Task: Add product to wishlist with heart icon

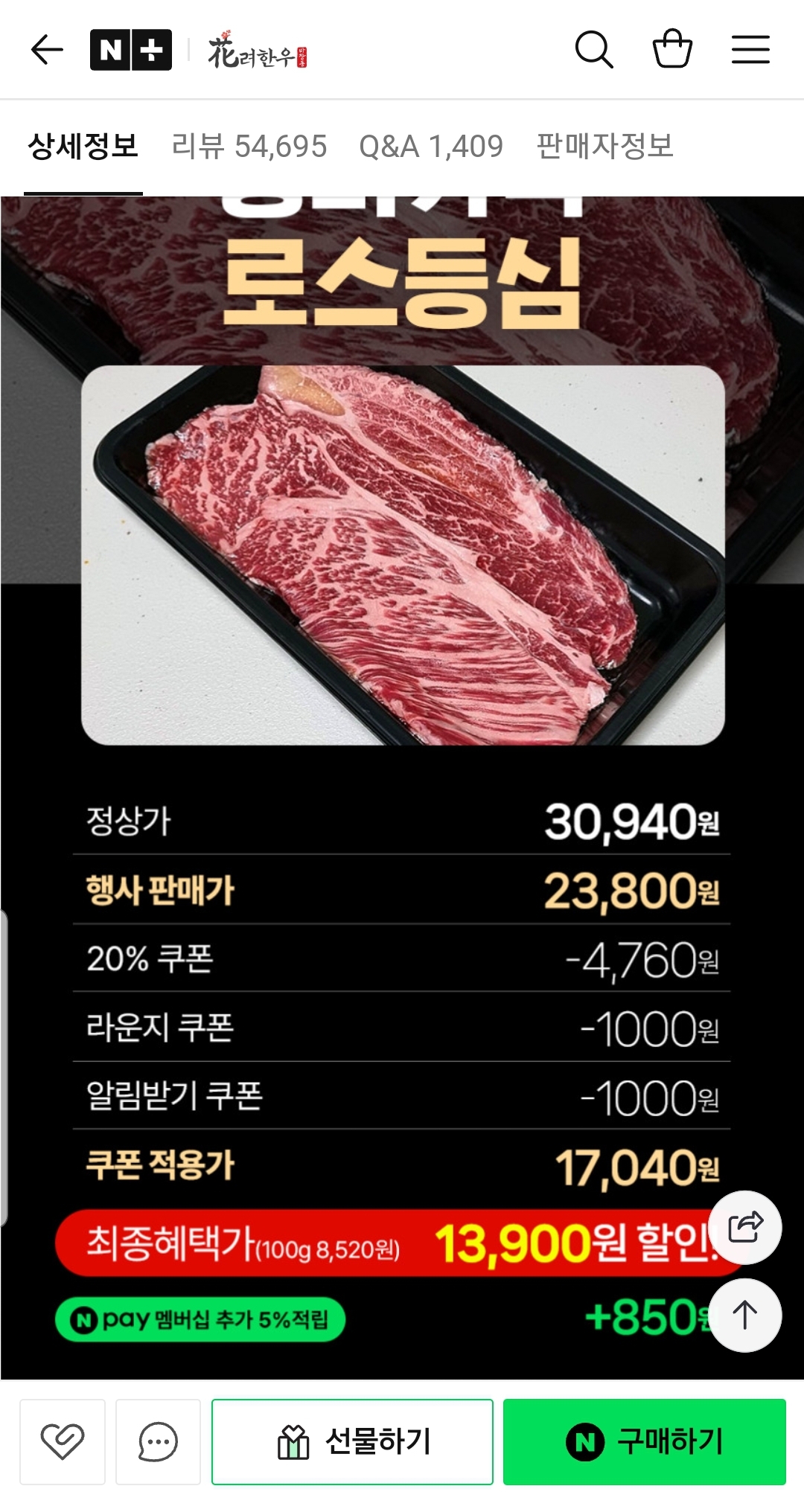Action: tap(63, 1441)
